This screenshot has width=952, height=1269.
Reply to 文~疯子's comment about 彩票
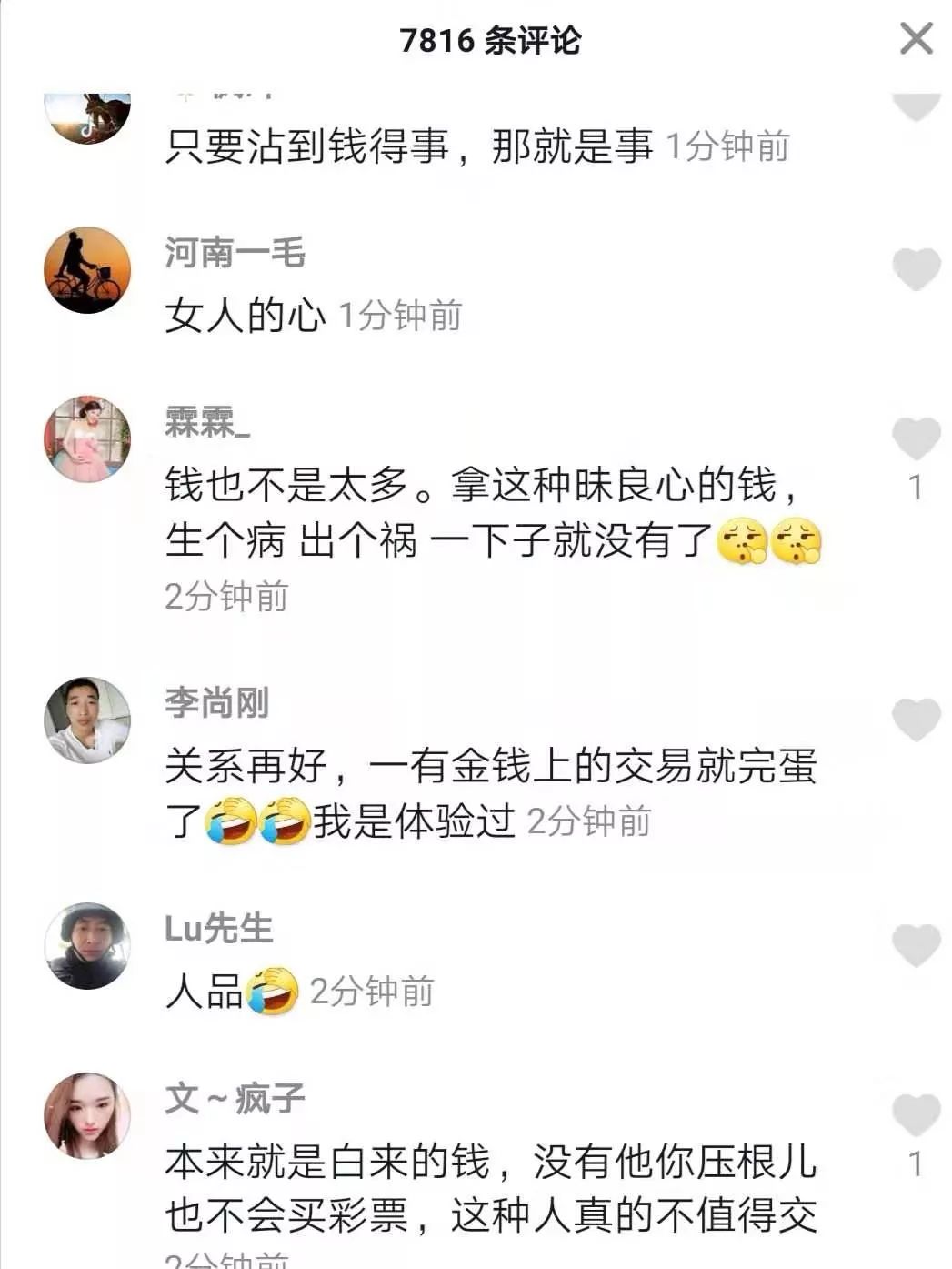(x=491, y=1187)
